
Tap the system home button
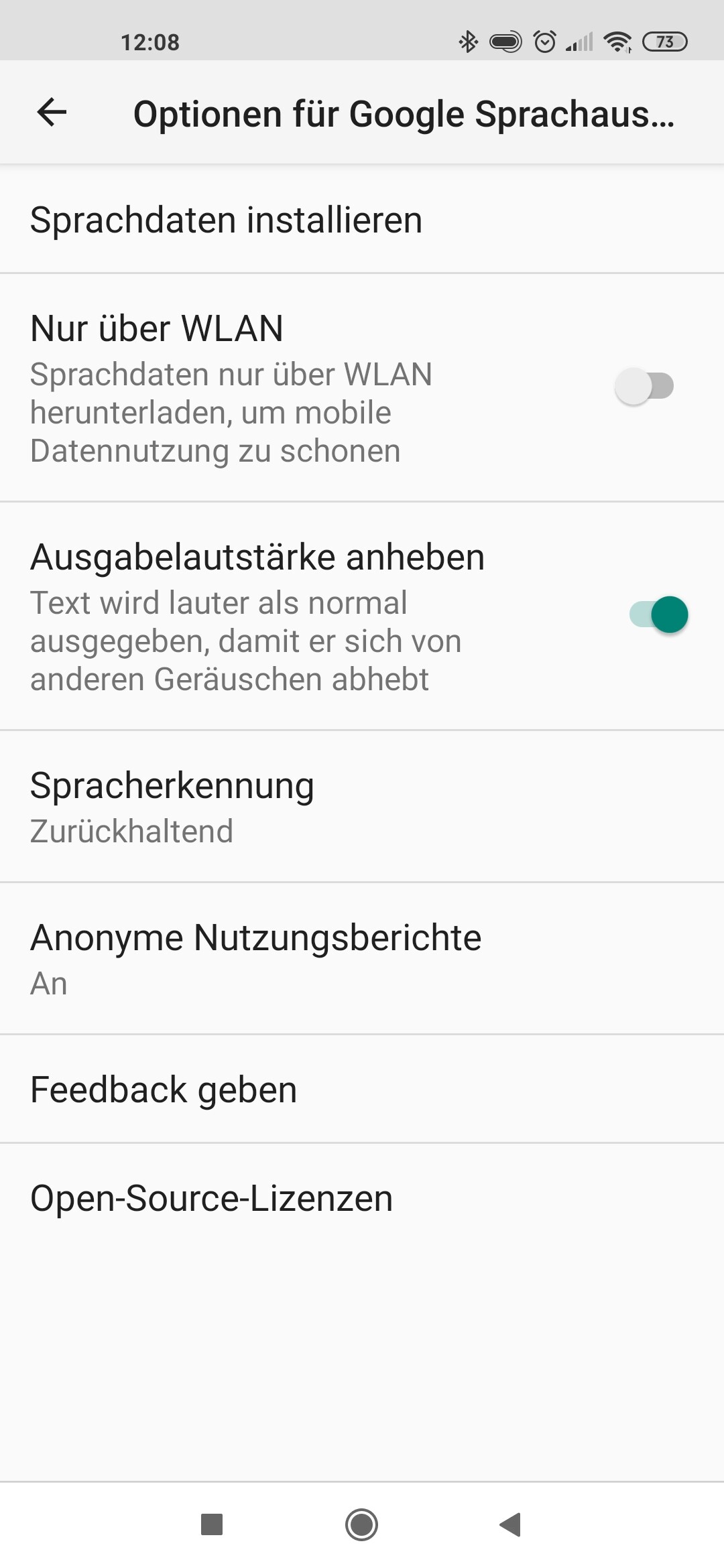[x=362, y=1524]
